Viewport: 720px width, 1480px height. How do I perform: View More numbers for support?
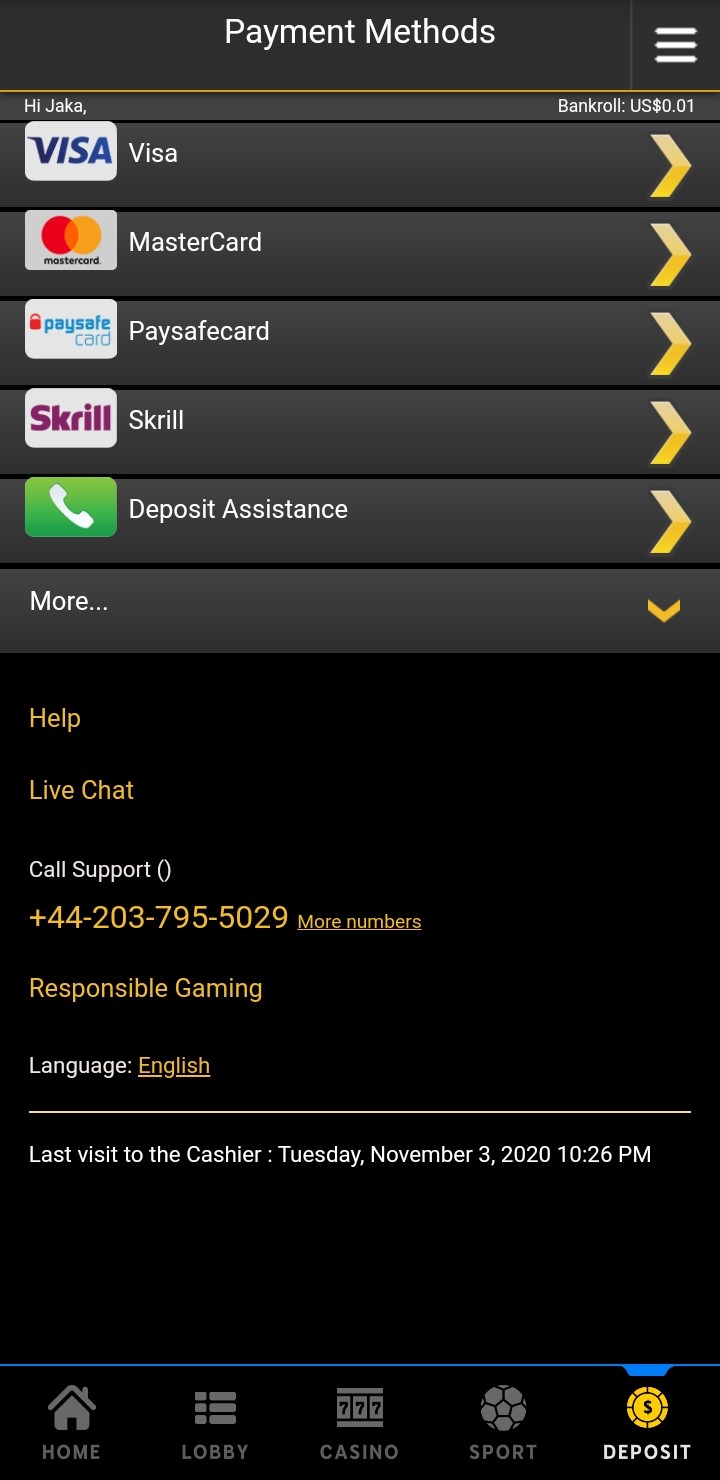click(x=359, y=922)
